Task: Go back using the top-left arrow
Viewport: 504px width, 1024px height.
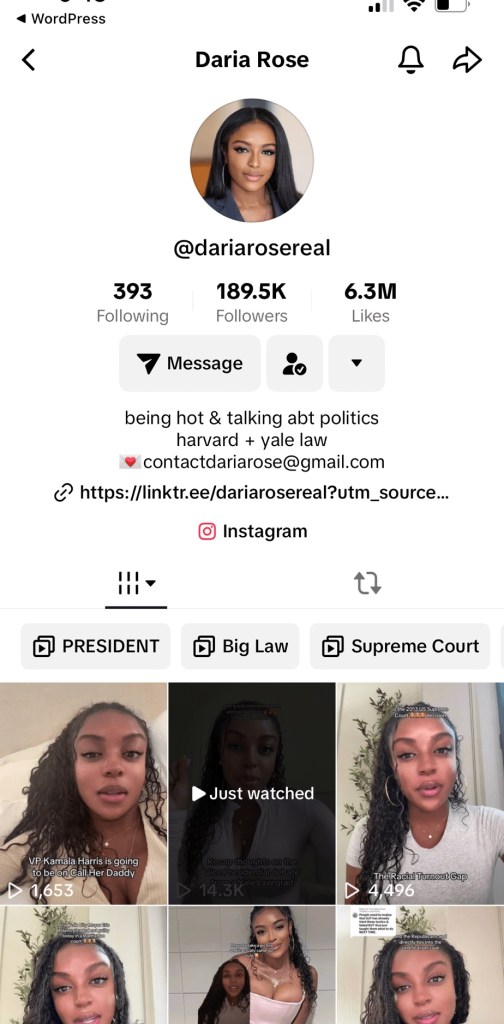Action: 28,60
